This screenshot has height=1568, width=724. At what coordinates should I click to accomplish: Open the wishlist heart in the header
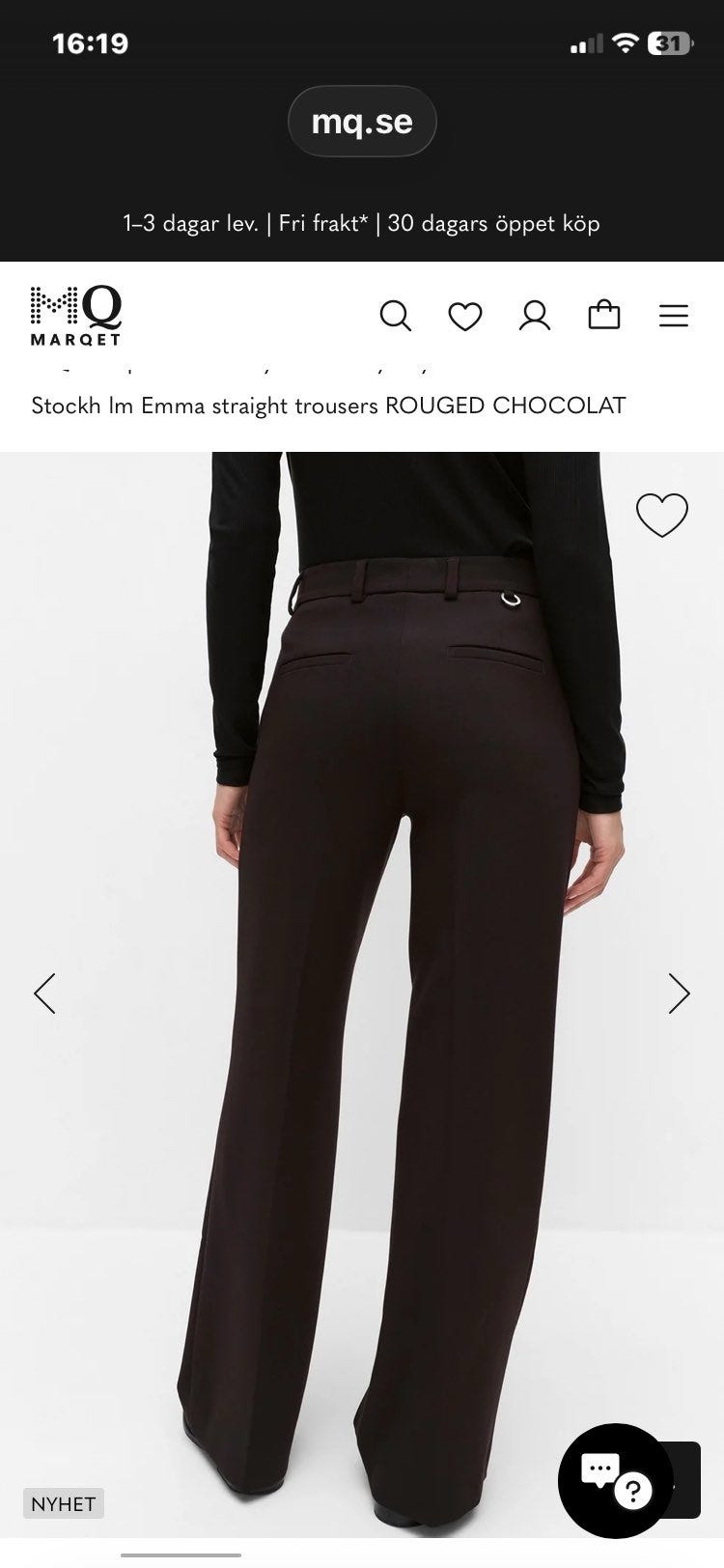[464, 316]
